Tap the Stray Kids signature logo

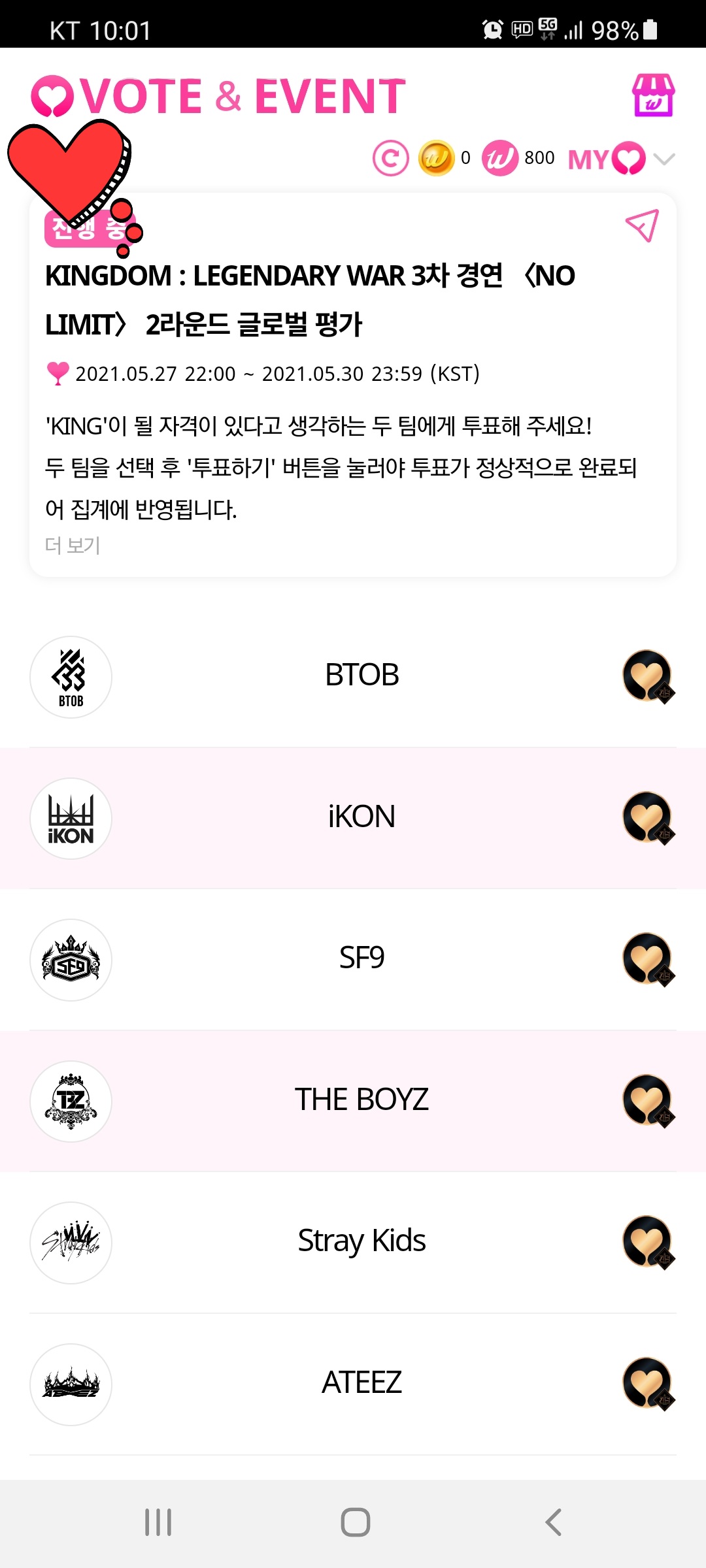click(71, 1242)
